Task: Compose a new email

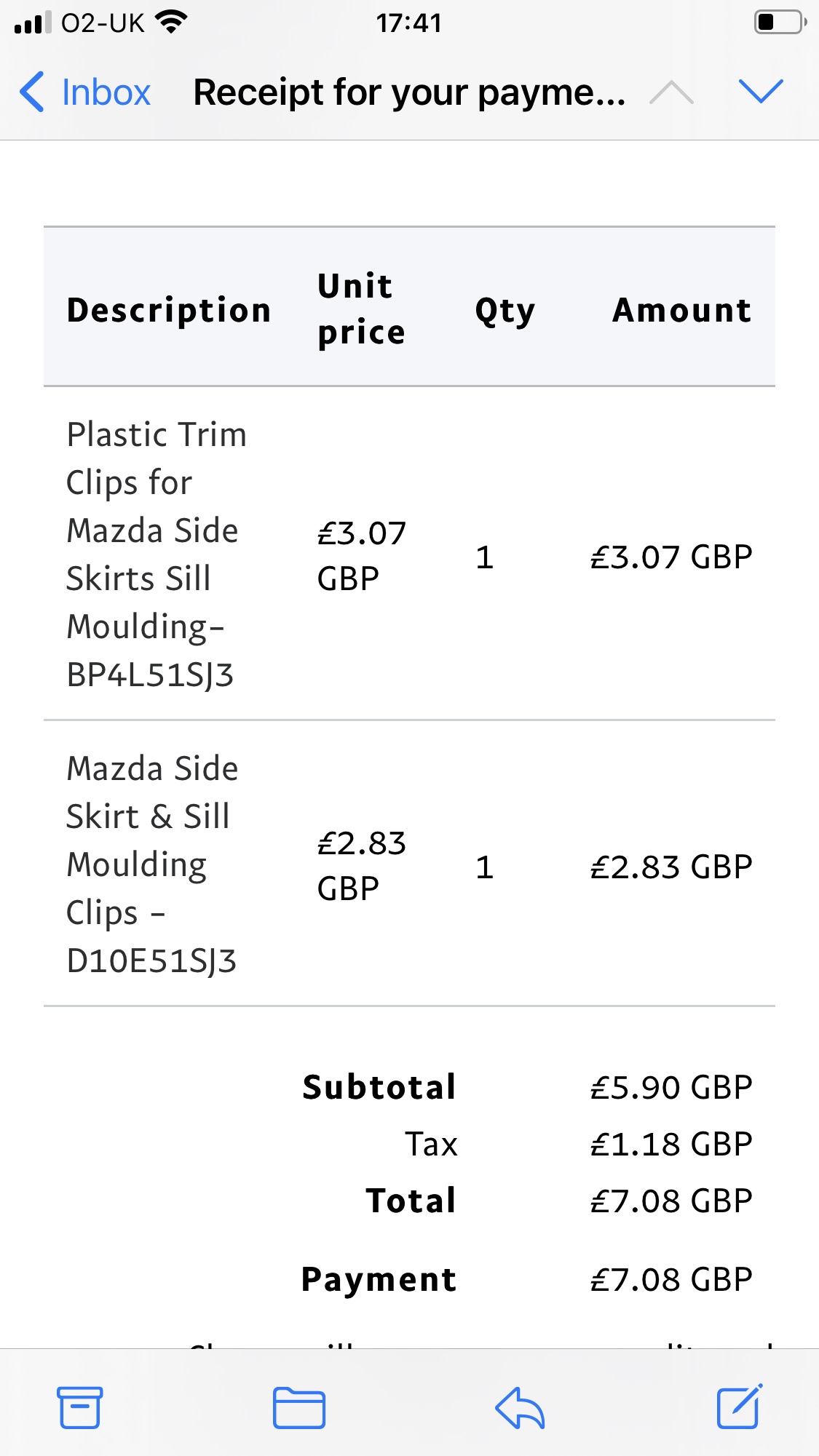Action: pos(740,1407)
